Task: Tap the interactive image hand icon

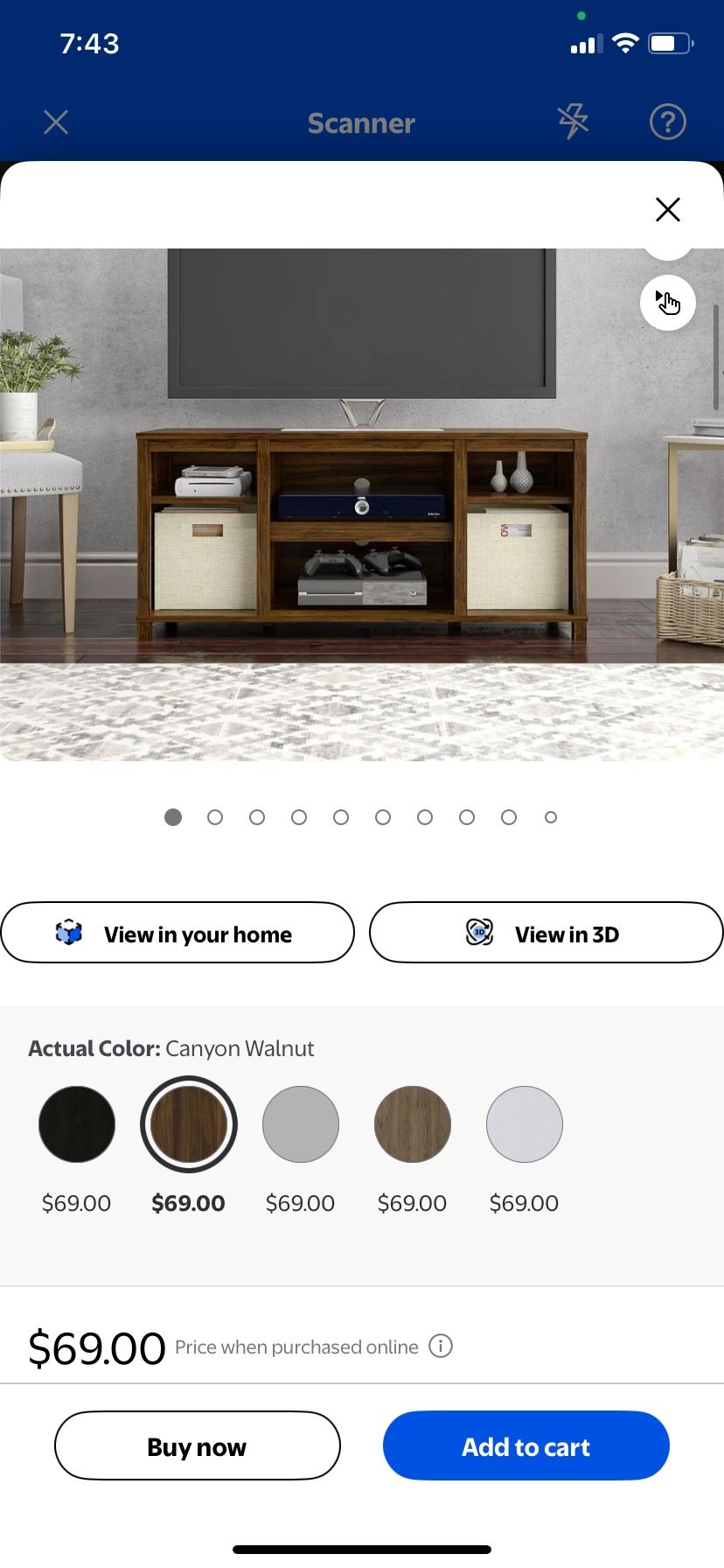Action: coord(667,303)
